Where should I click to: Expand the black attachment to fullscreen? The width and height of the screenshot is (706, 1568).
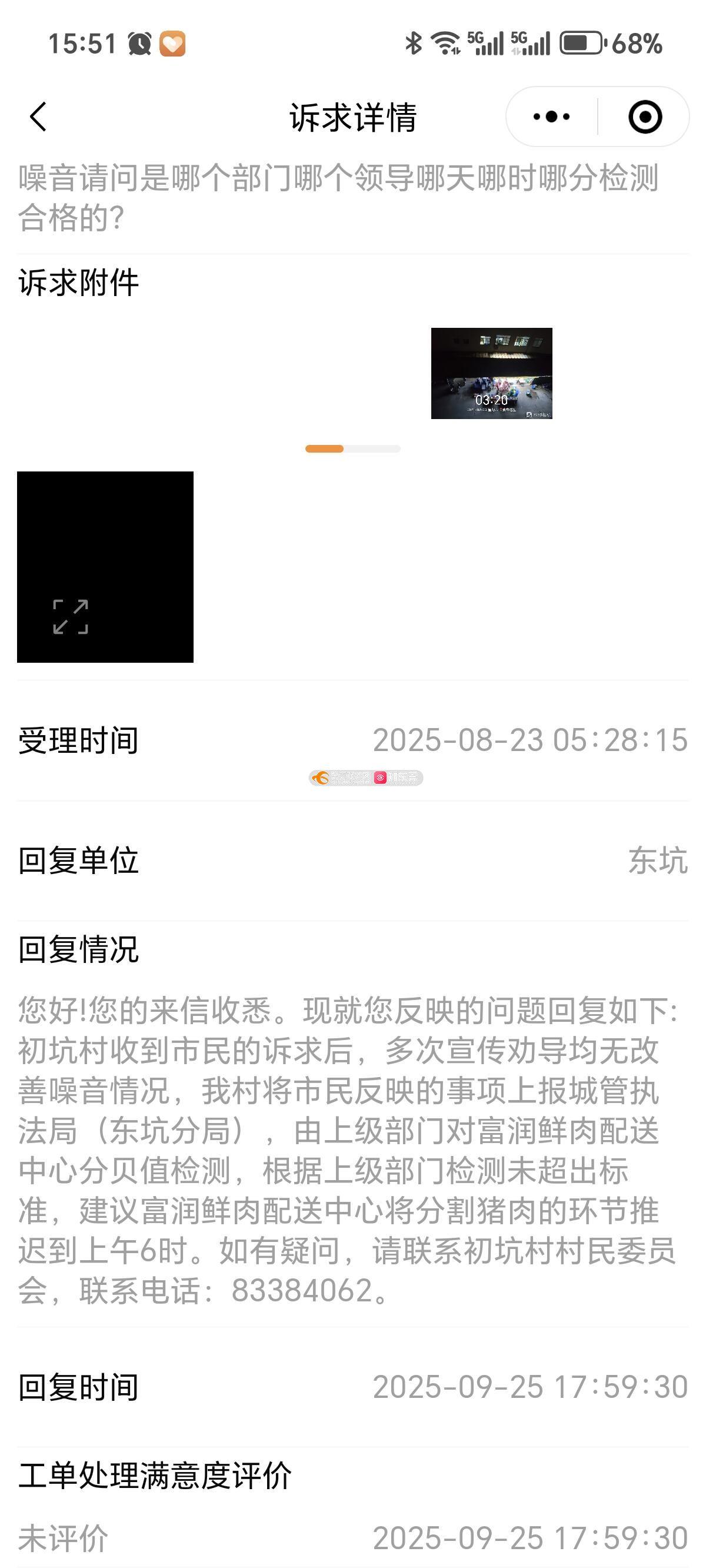(71, 617)
